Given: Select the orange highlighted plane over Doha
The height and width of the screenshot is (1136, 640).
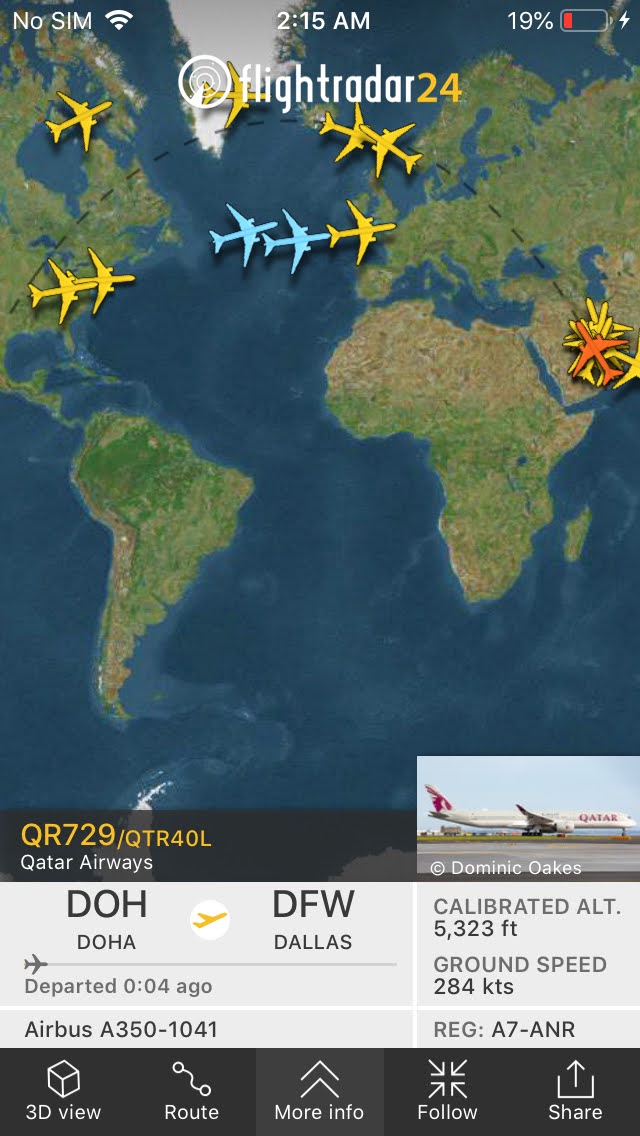Looking at the screenshot, I should click(597, 354).
